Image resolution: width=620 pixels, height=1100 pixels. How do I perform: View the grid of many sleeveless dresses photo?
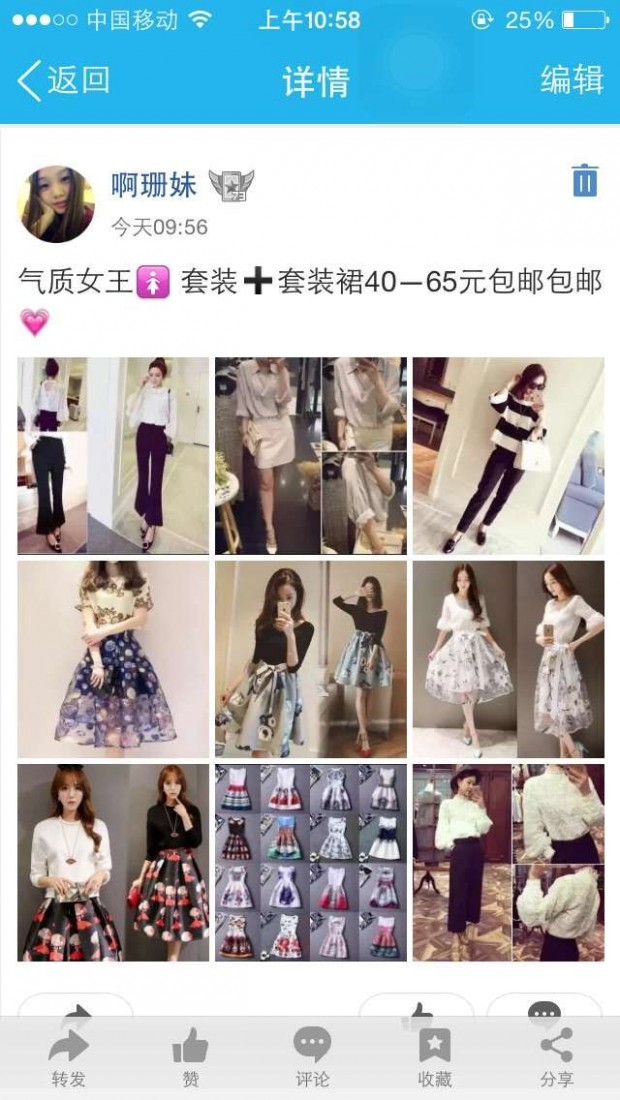click(311, 862)
